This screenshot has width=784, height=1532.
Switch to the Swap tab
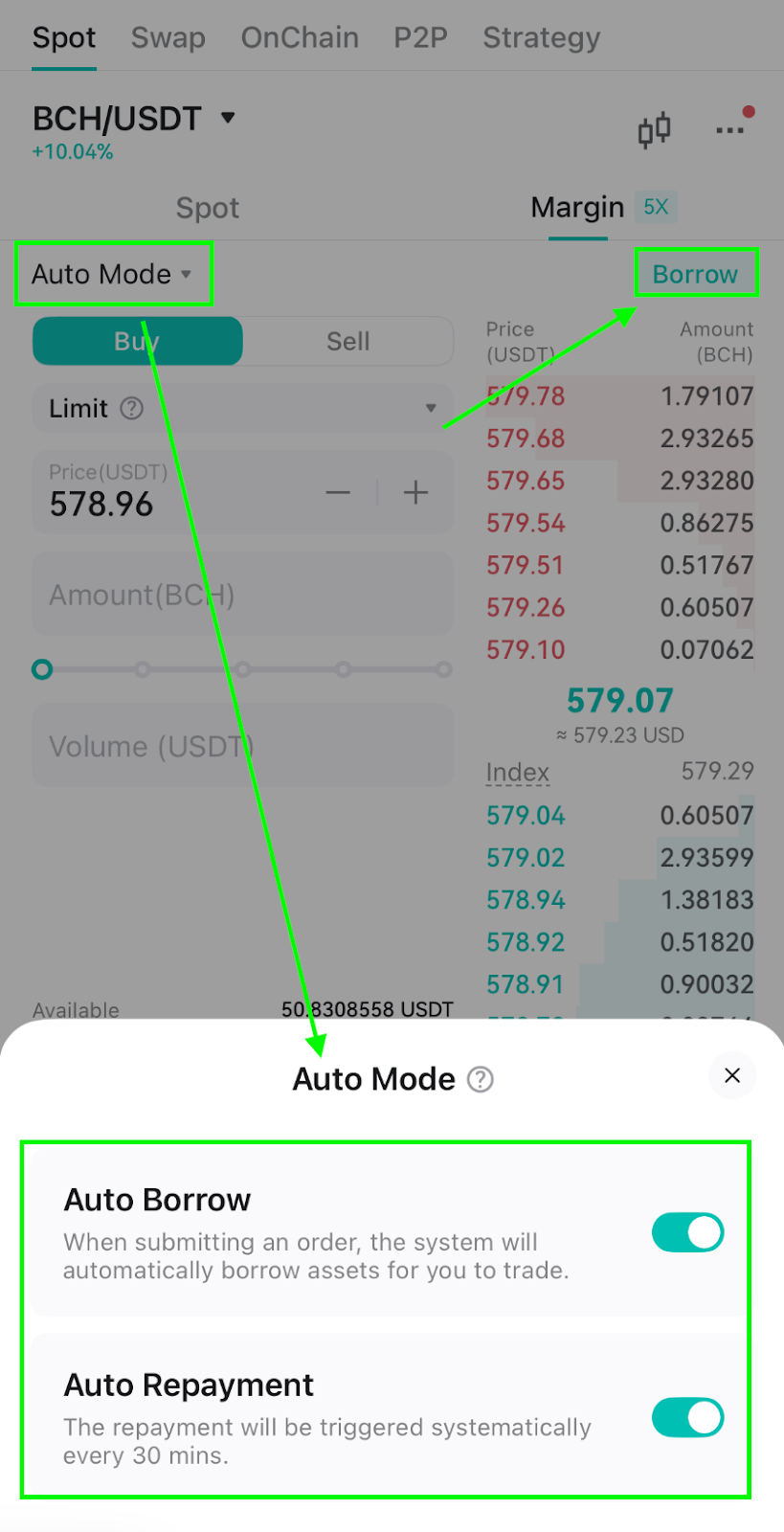[x=168, y=37]
